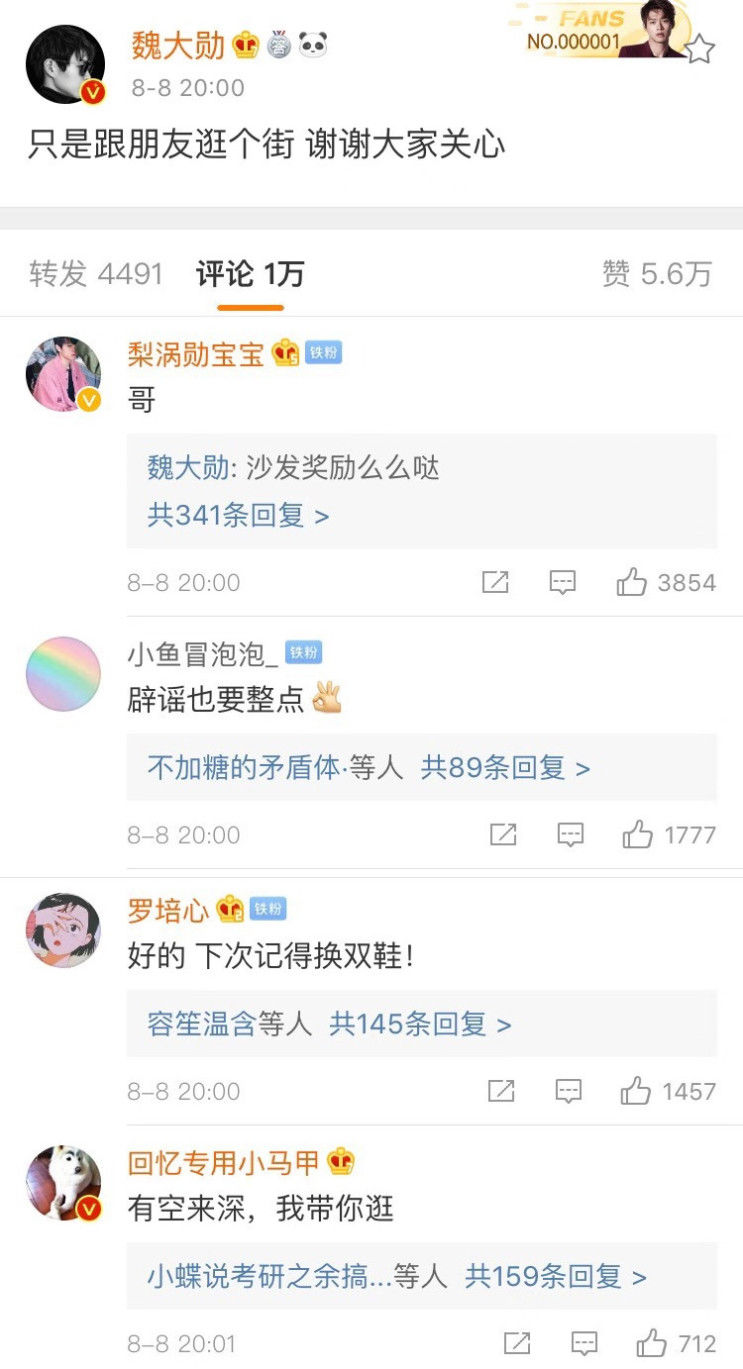Like 小鱼冒泡泡_'s comment with 1777 likes
This screenshot has width=743, height=1369.
pyautogui.click(x=638, y=835)
